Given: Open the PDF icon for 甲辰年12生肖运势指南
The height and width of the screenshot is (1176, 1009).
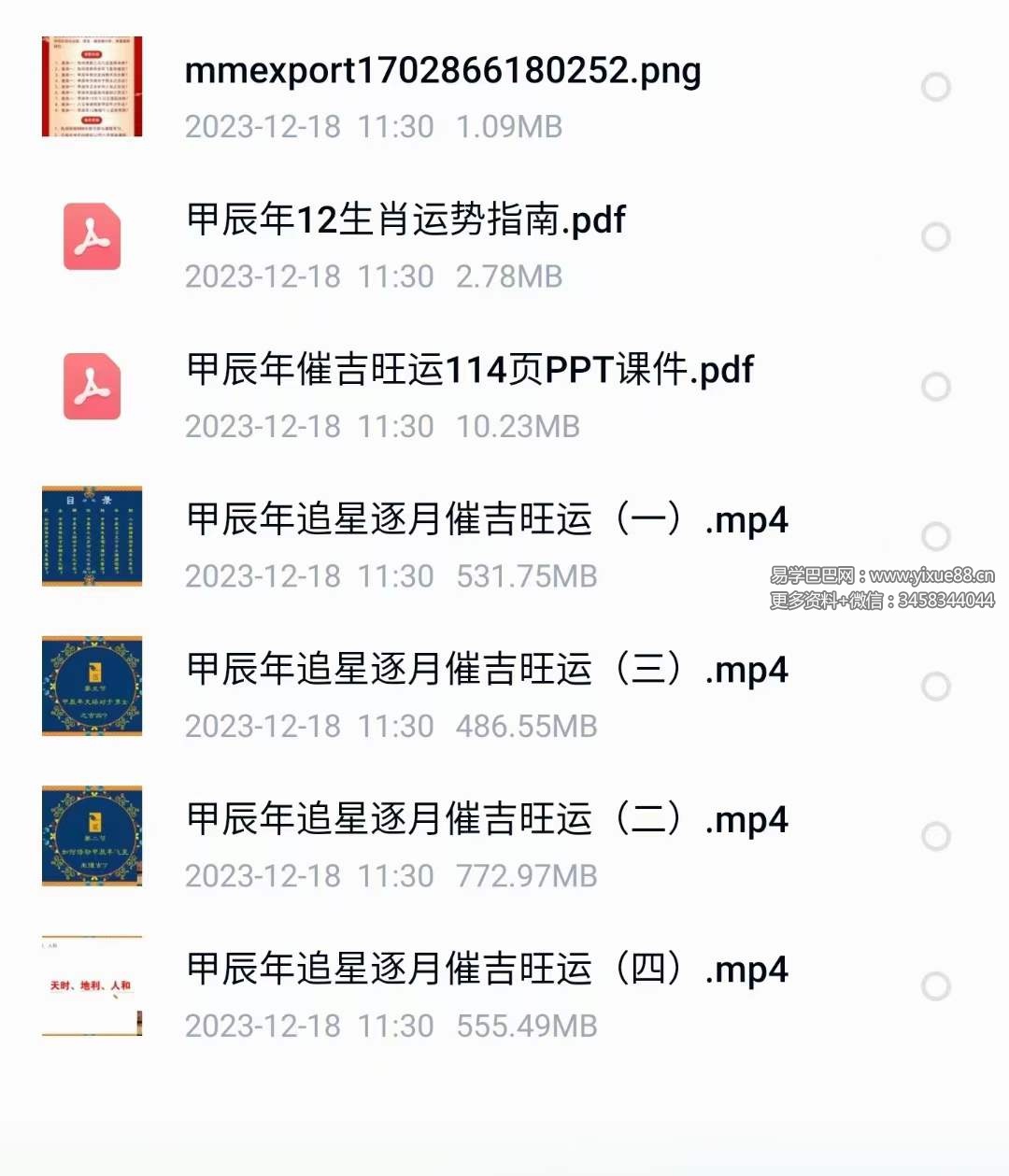Looking at the screenshot, I should click(x=91, y=236).
